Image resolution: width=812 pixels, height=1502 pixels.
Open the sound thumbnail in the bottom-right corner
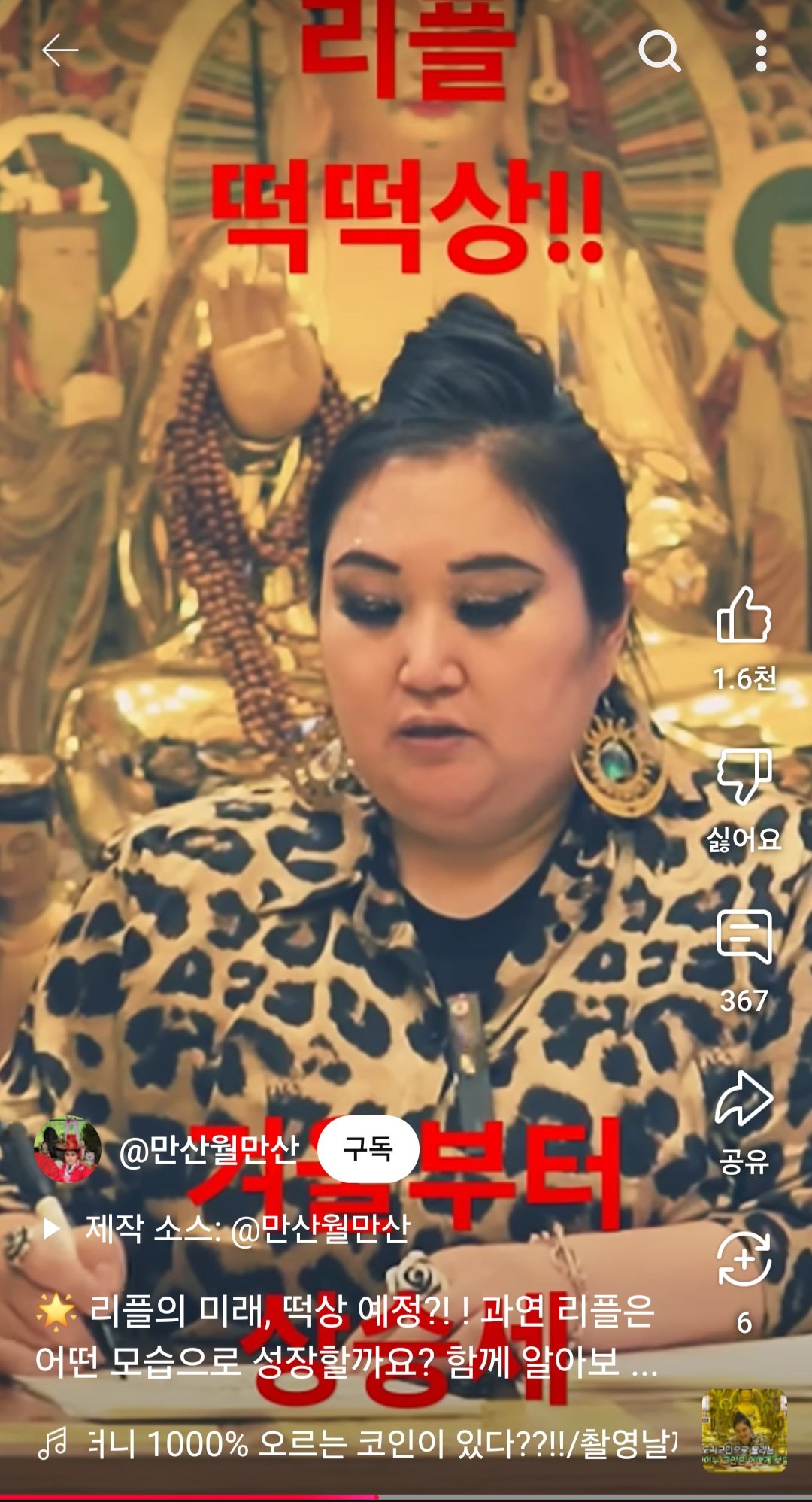click(x=744, y=1430)
